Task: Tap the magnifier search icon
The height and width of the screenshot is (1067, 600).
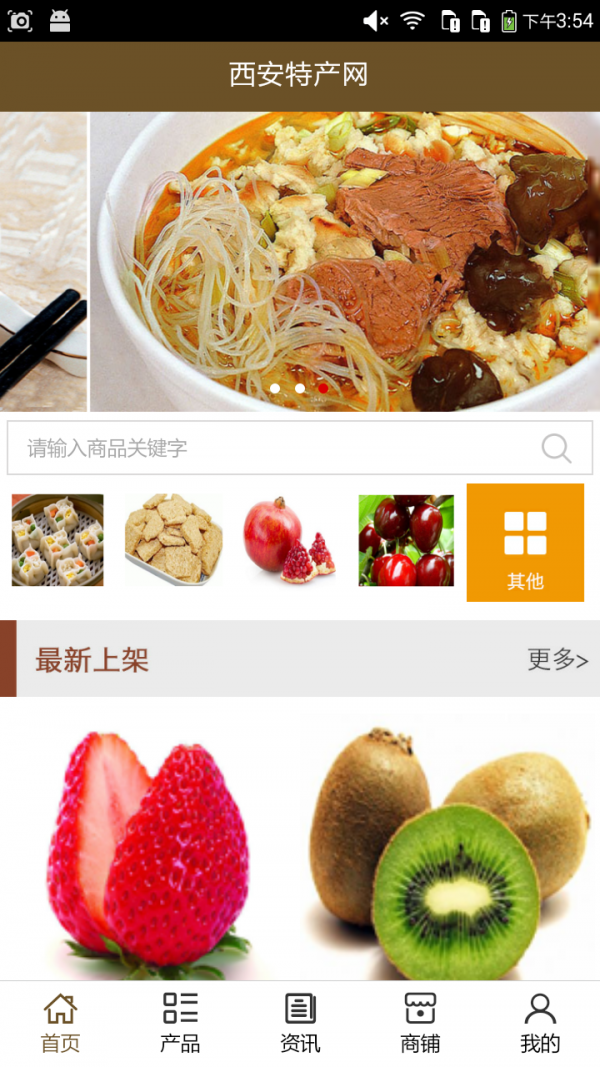Action: pyautogui.click(x=556, y=448)
